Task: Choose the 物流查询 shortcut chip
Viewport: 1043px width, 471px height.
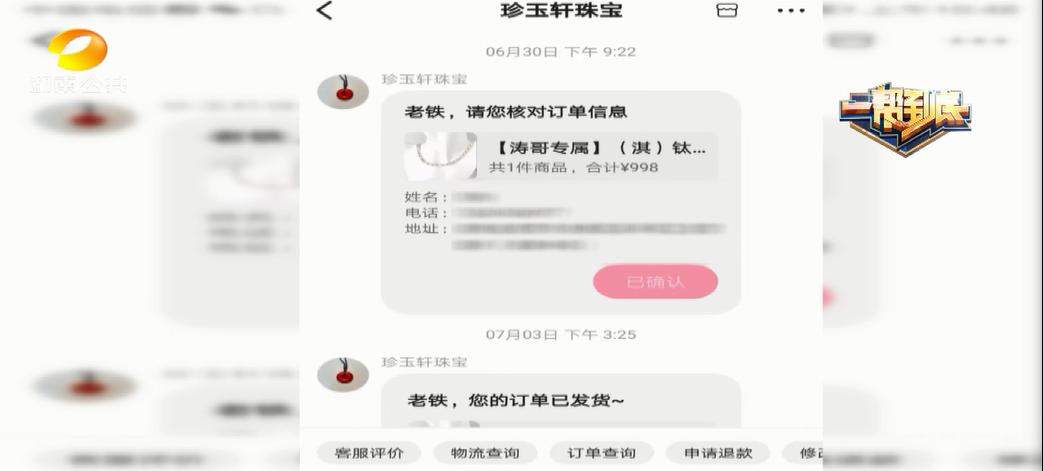Action: pyautogui.click(x=485, y=453)
